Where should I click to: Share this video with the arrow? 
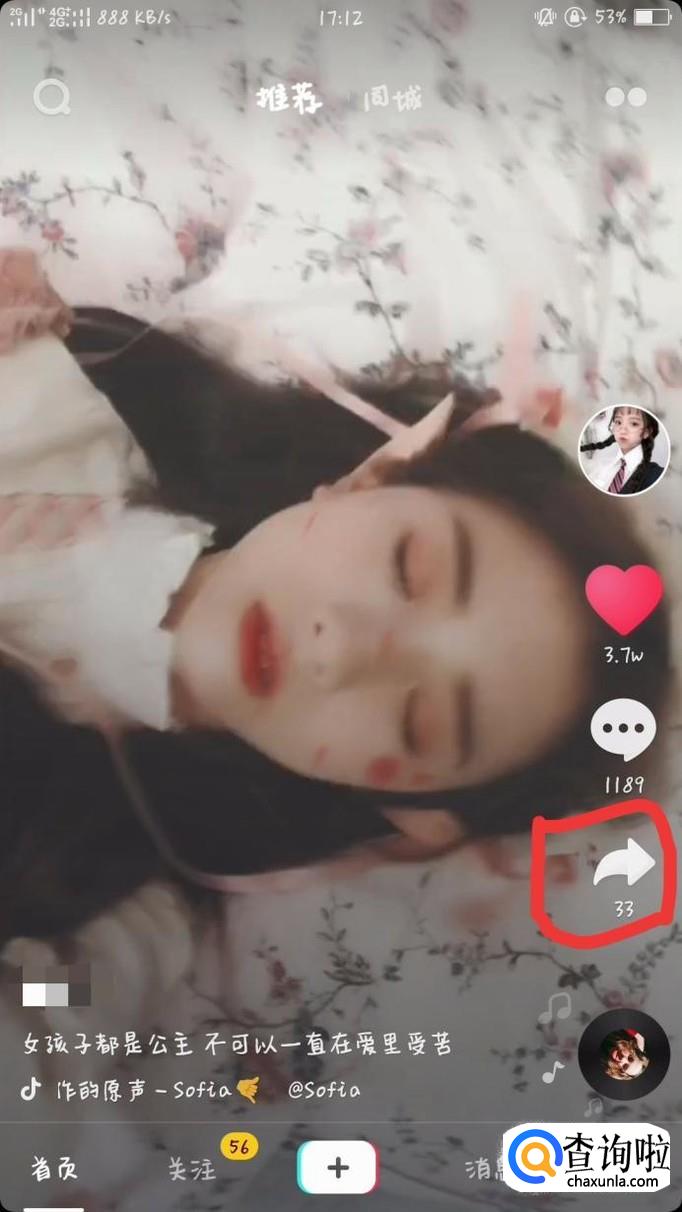pyautogui.click(x=624, y=866)
